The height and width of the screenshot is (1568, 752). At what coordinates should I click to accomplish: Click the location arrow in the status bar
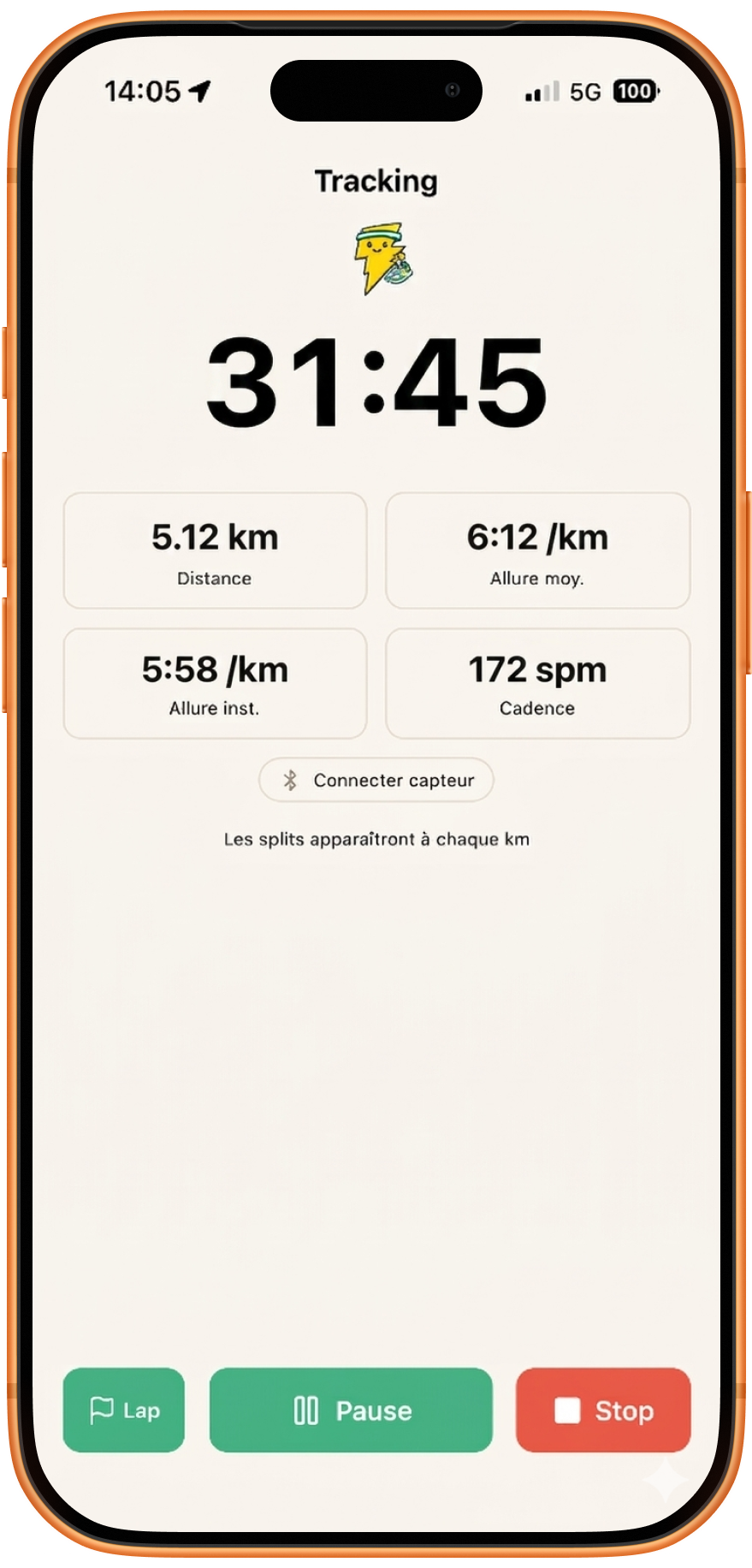(x=198, y=88)
